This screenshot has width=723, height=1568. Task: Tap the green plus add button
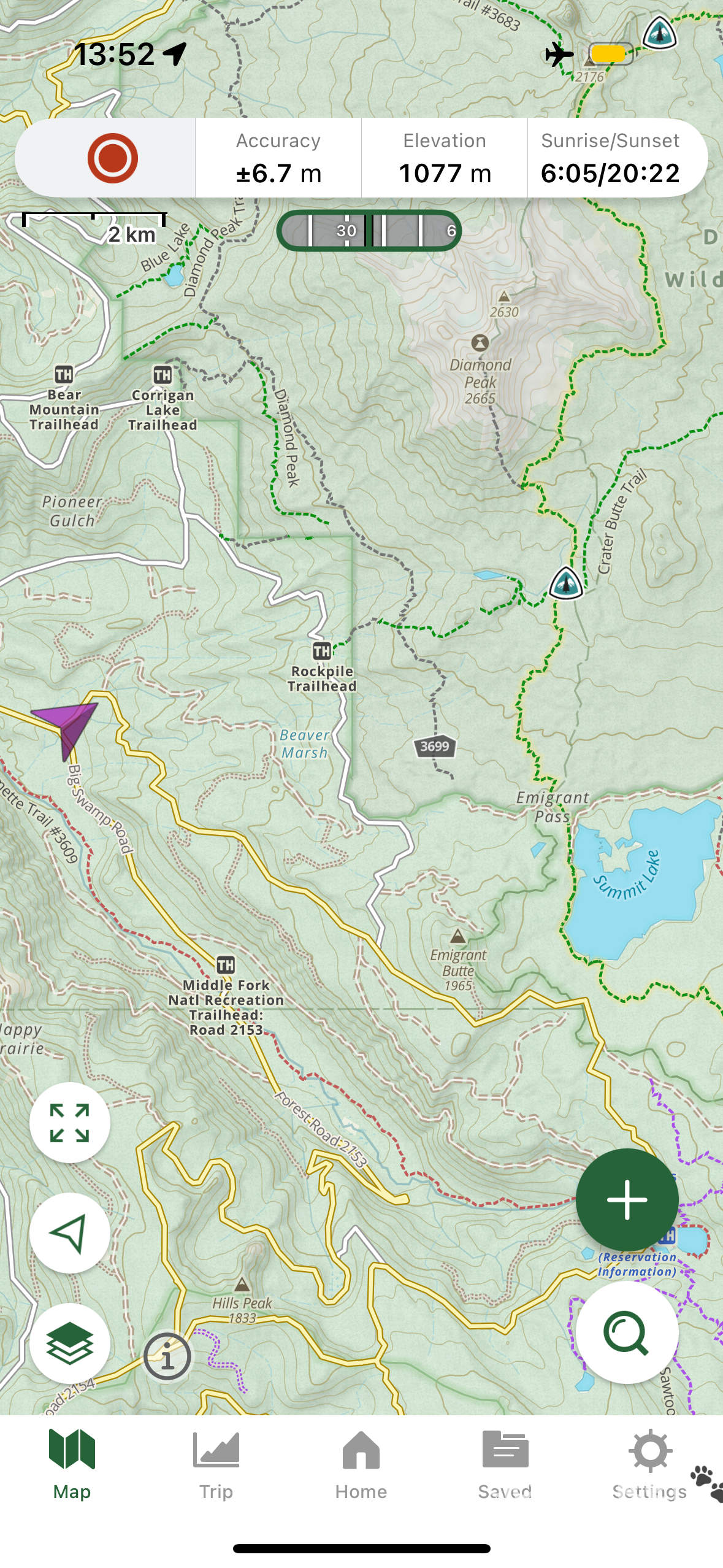coord(627,1200)
